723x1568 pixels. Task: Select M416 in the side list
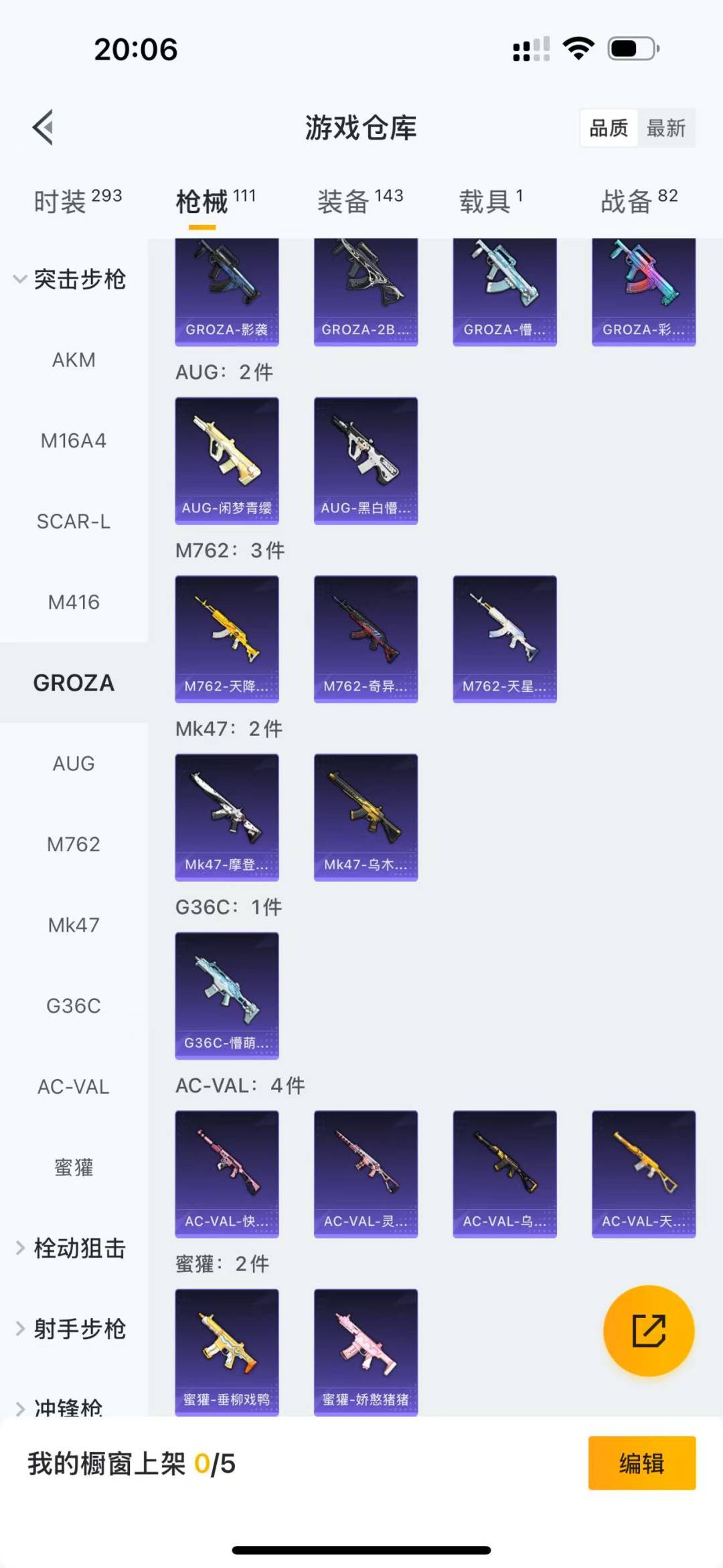[x=74, y=602]
